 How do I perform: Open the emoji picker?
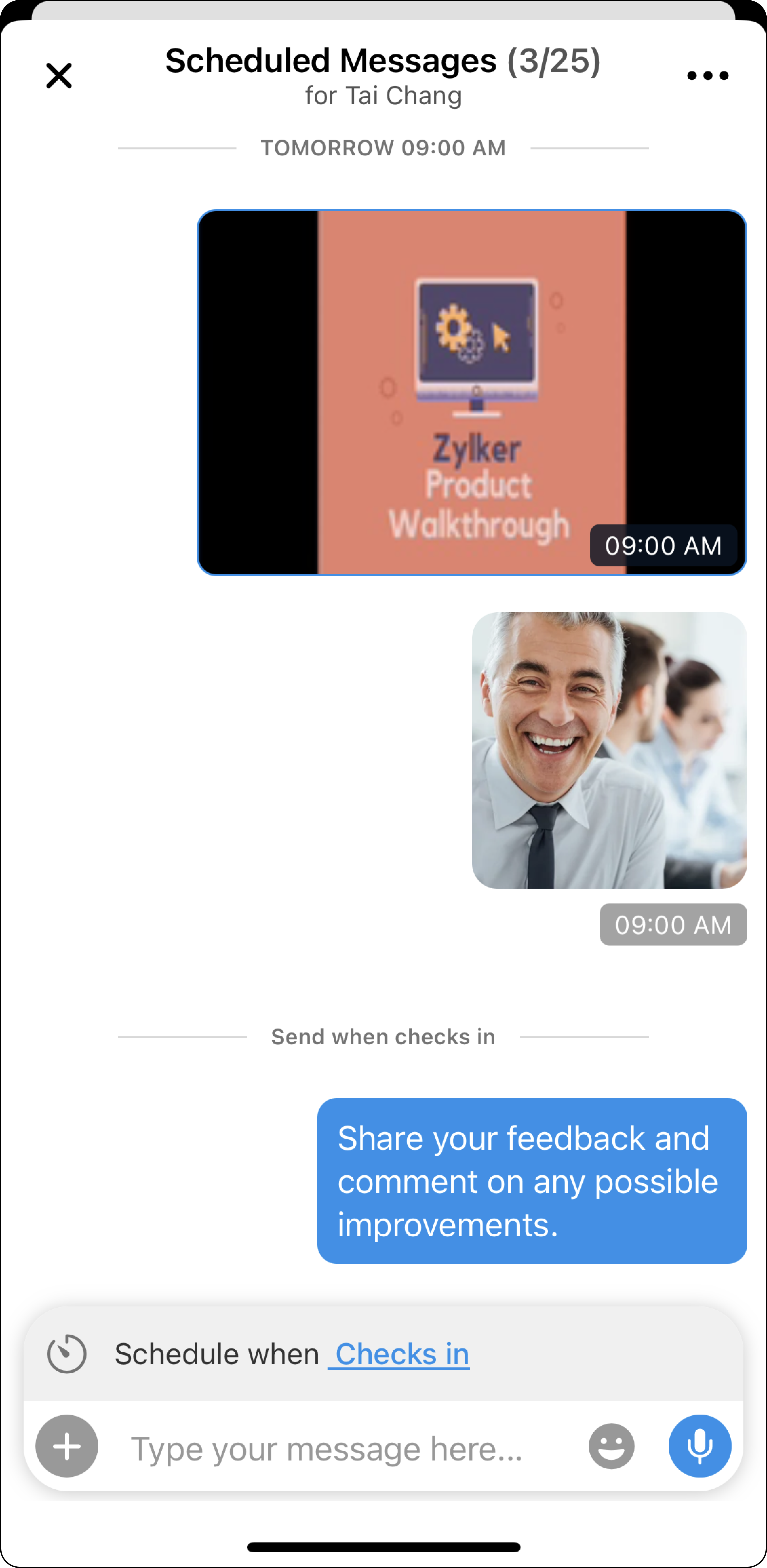[611, 1446]
